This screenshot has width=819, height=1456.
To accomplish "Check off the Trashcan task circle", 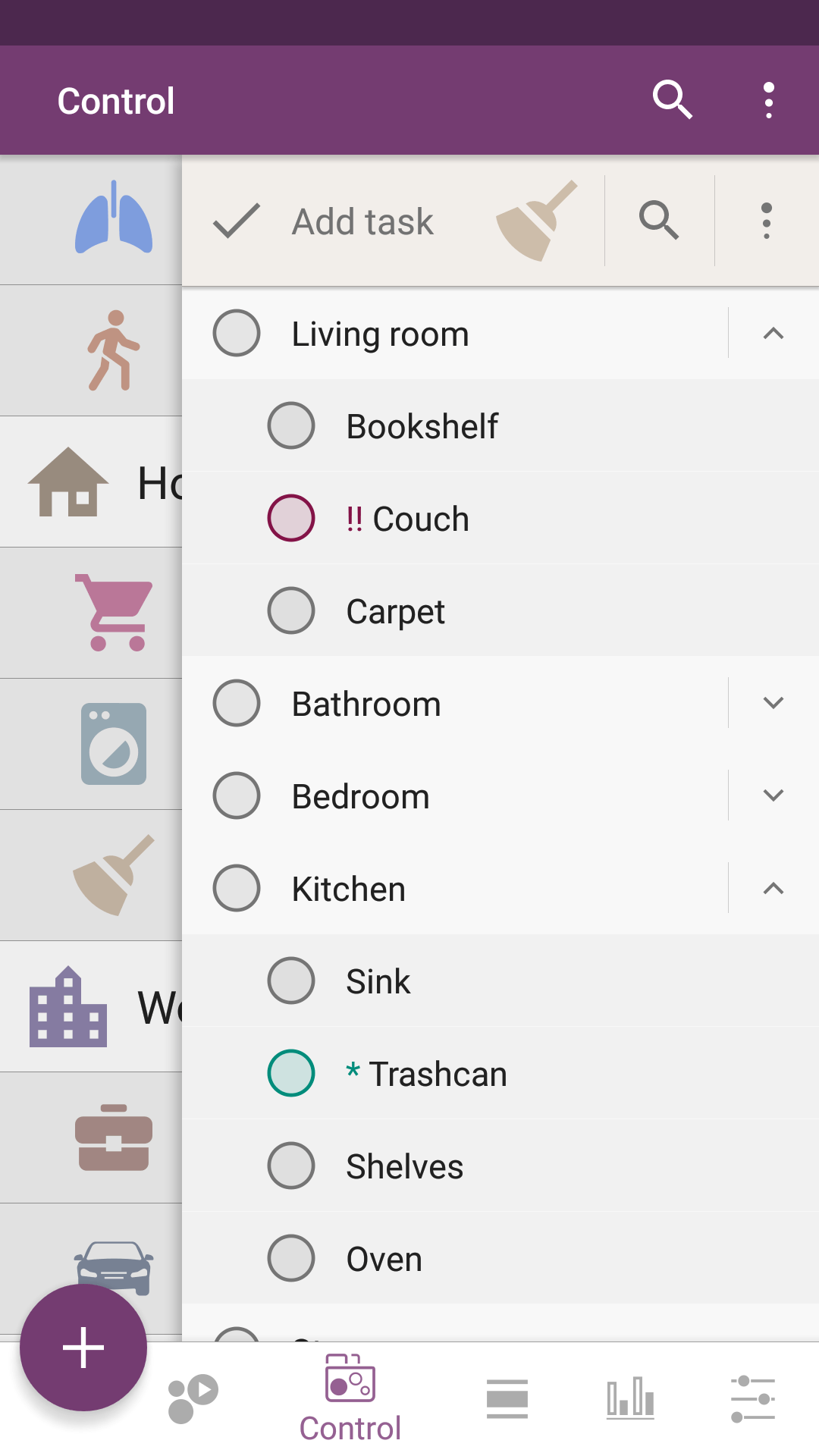I will pos(290,1072).
